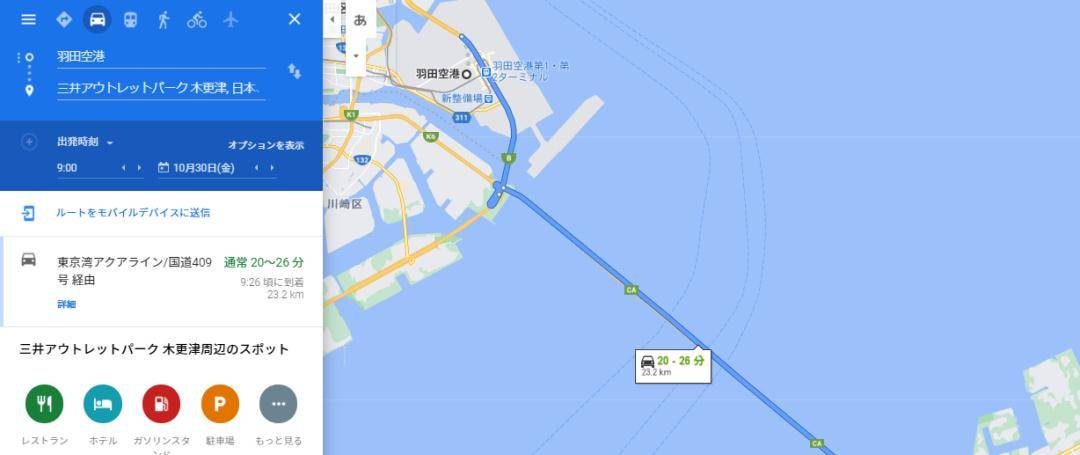The width and height of the screenshot is (1080, 455).
Task: Edit the destination field 三井アウトレットパーク 木更津
Action: [x=160, y=88]
